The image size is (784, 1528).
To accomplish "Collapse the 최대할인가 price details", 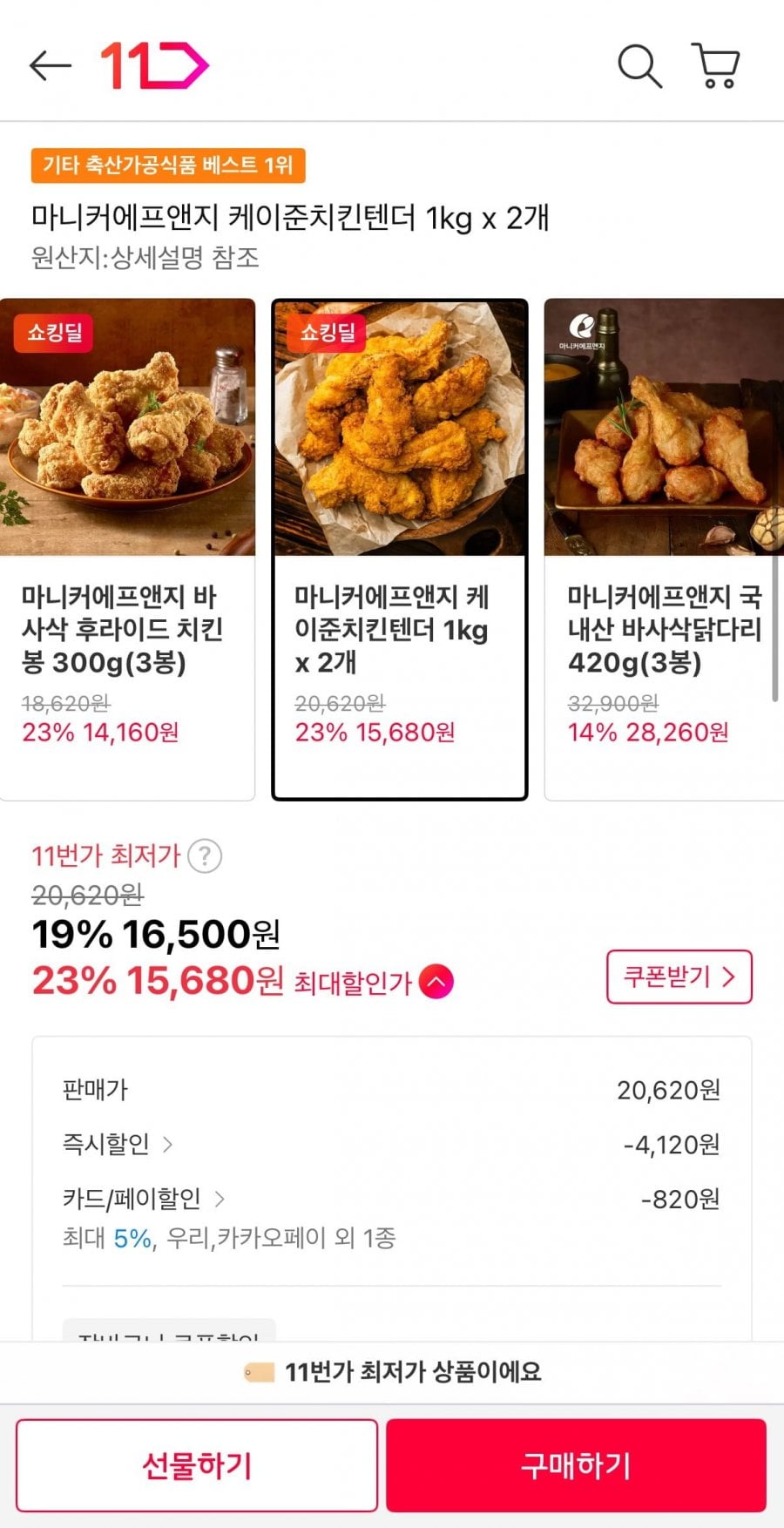I will [x=436, y=982].
